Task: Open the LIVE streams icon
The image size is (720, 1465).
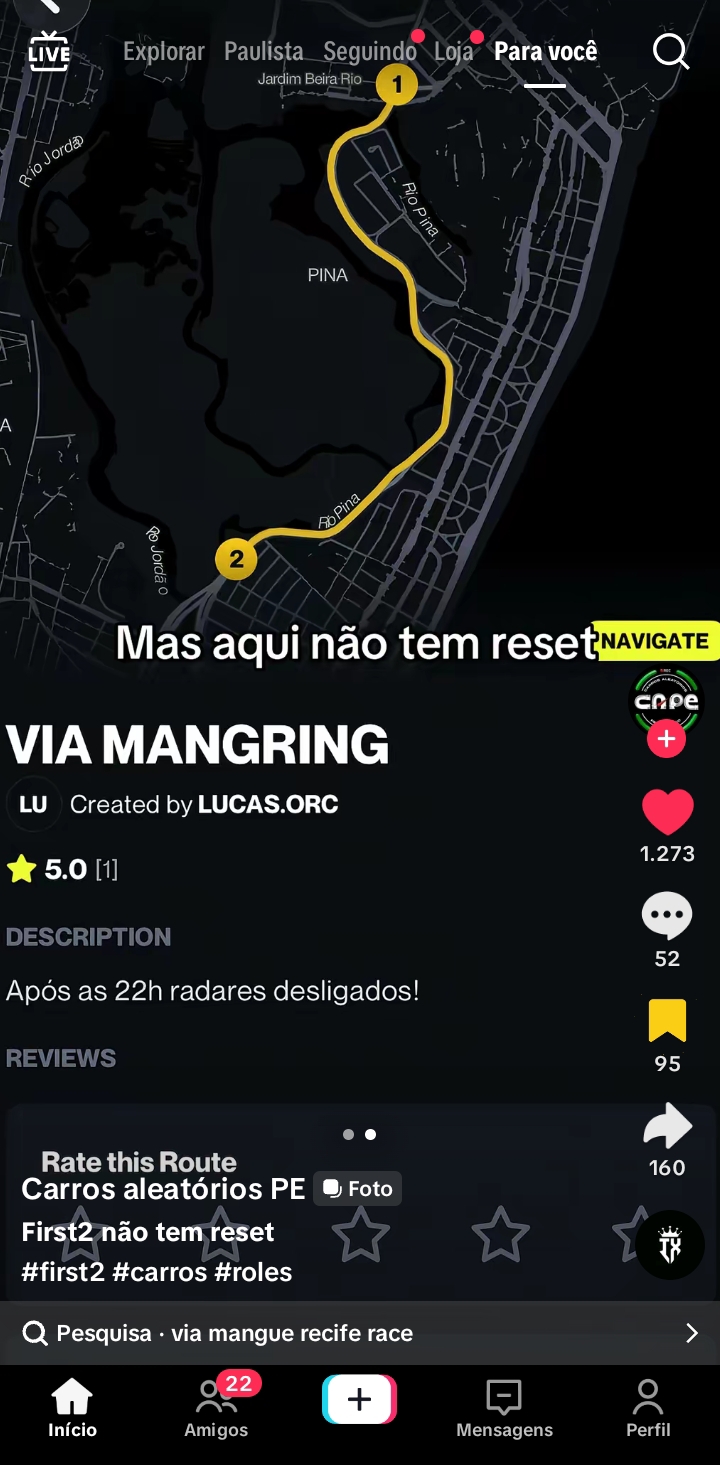Action: [49, 52]
